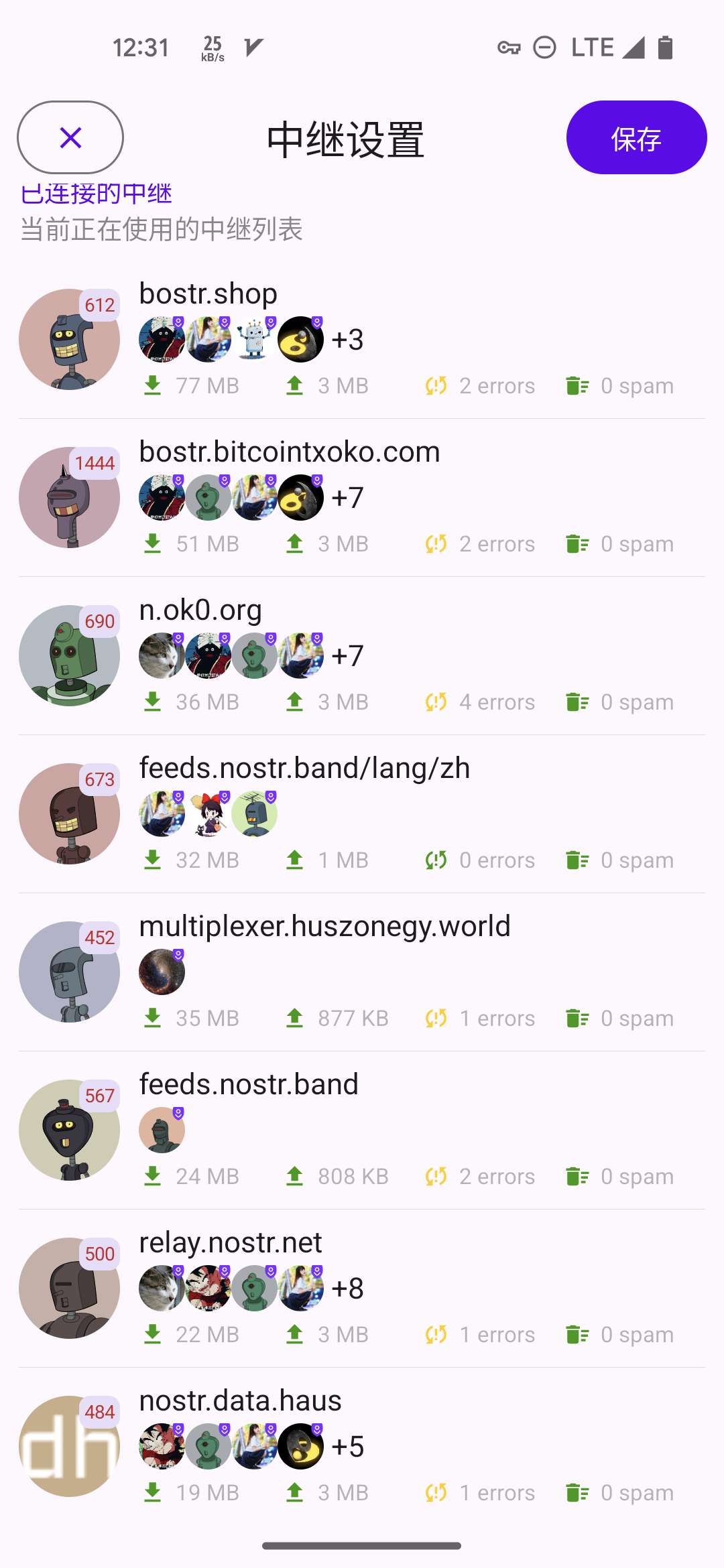Viewport: 724px width, 1568px height.
Task: Show +5 more users on nostr.data.haus
Action: pyautogui.click(x=347, y=1447)
